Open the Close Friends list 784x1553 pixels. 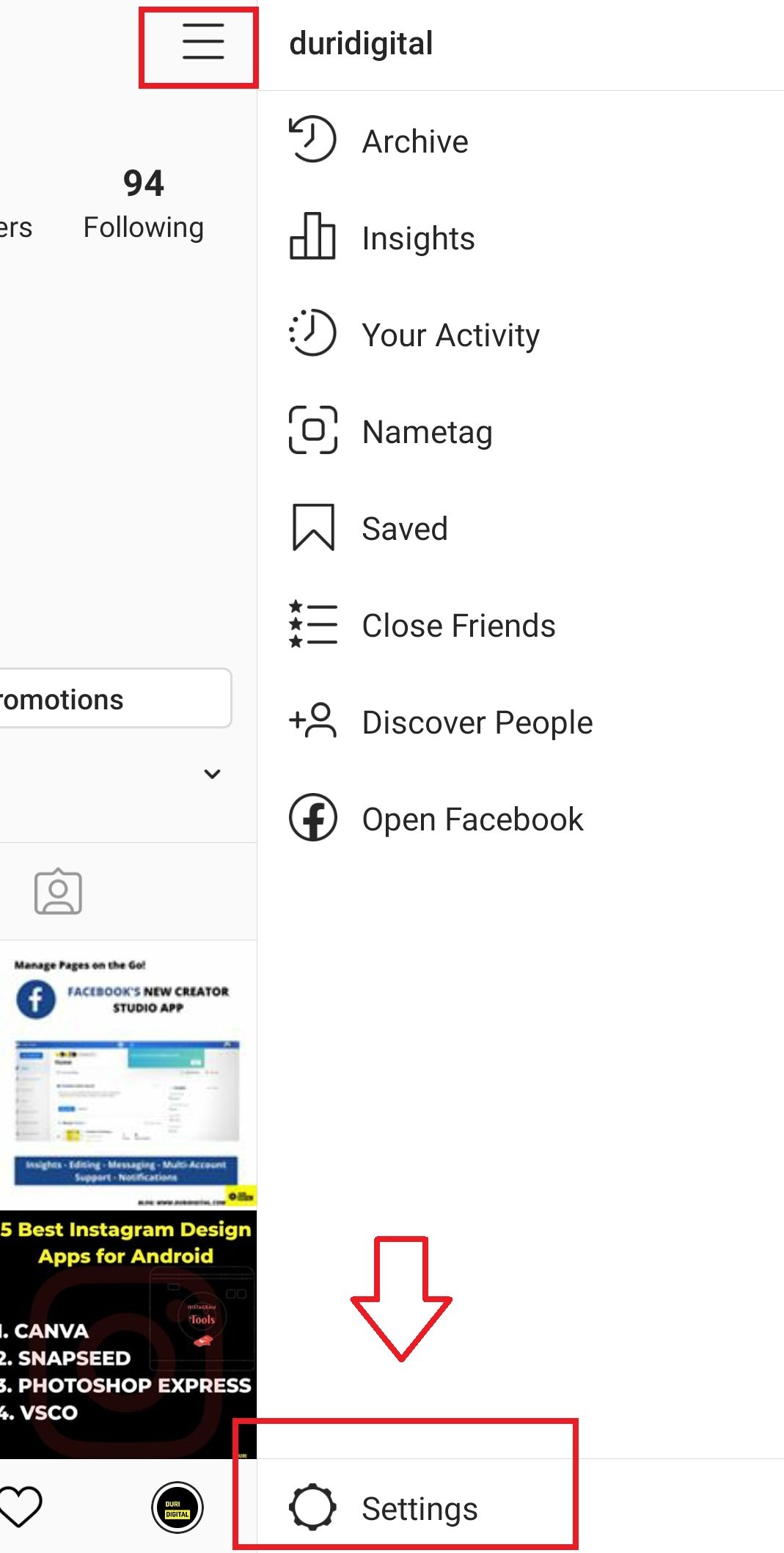coord(521,625)
